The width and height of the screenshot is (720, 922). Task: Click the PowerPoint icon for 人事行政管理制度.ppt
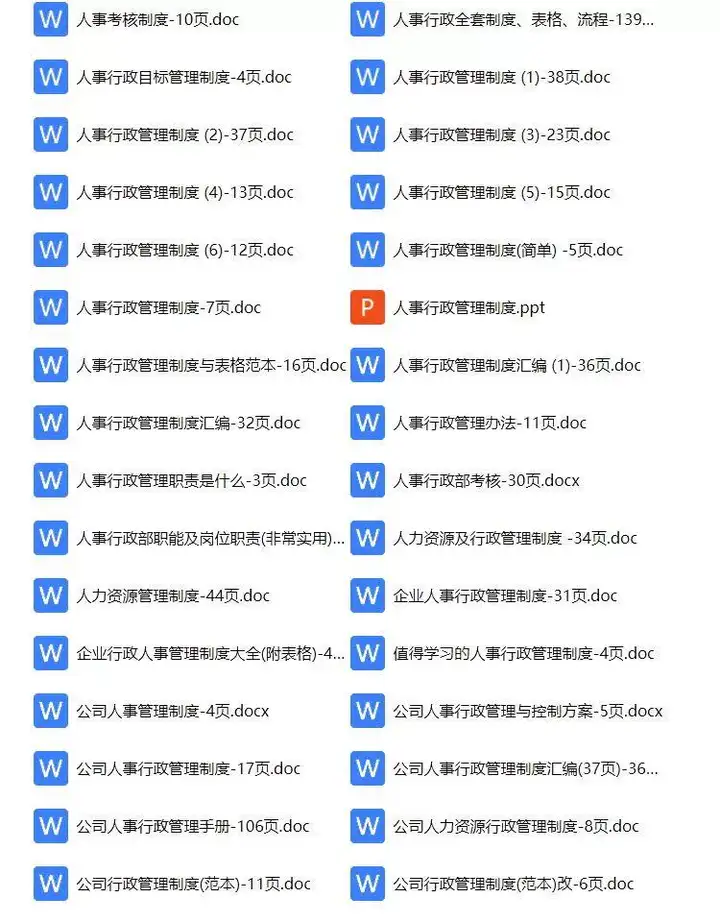coord(367,307)
